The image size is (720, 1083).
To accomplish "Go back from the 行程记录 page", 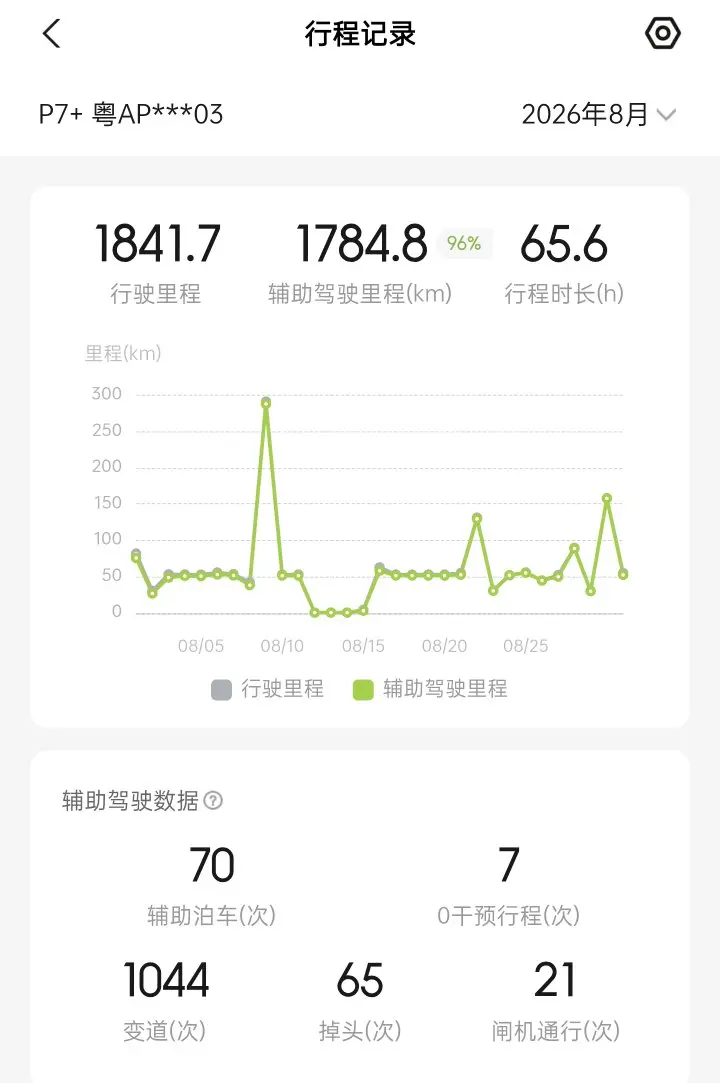I will point(52,33).
